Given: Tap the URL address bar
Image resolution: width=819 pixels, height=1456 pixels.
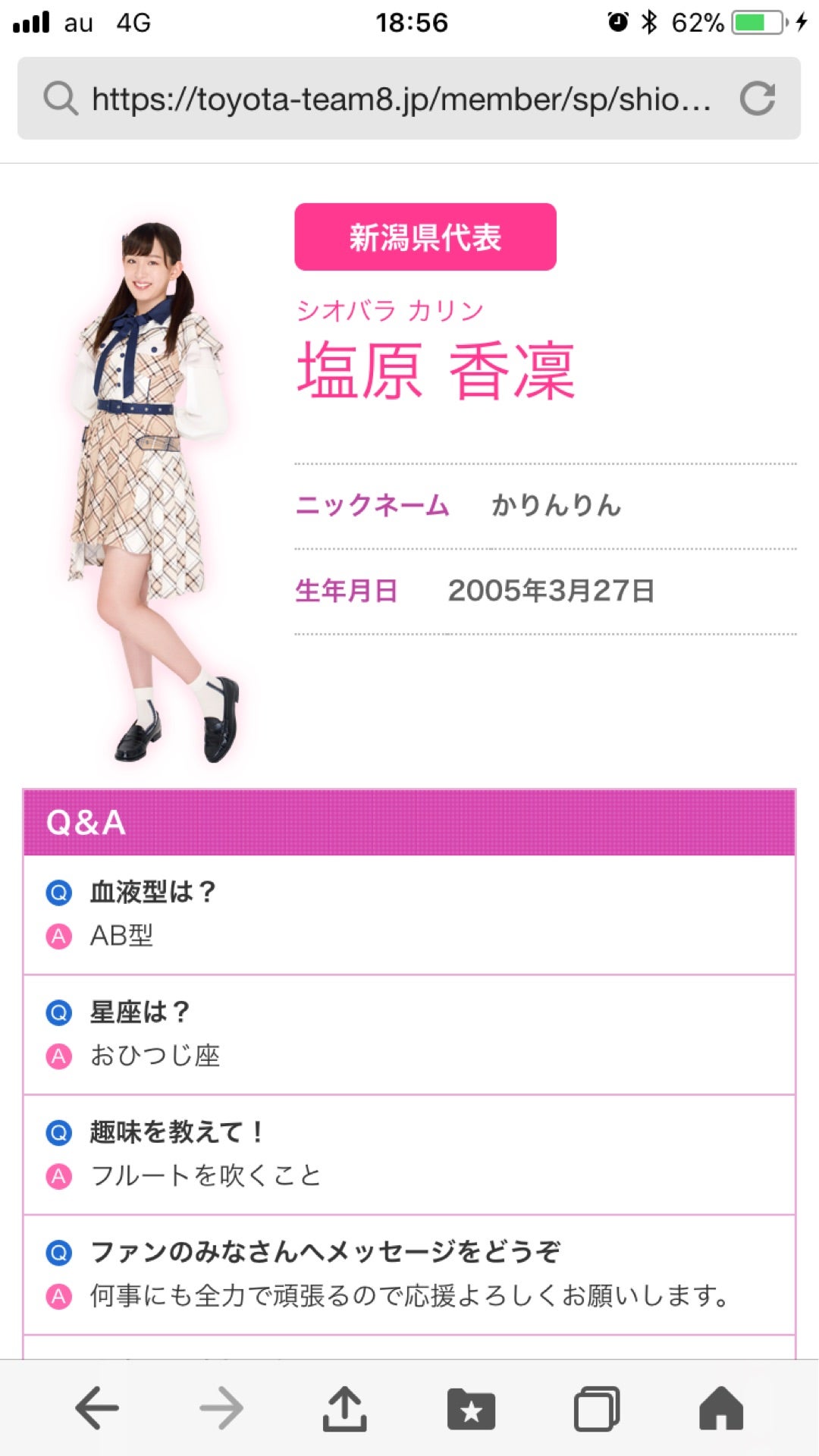Looking at the screenshot, I should click(400, 99).
